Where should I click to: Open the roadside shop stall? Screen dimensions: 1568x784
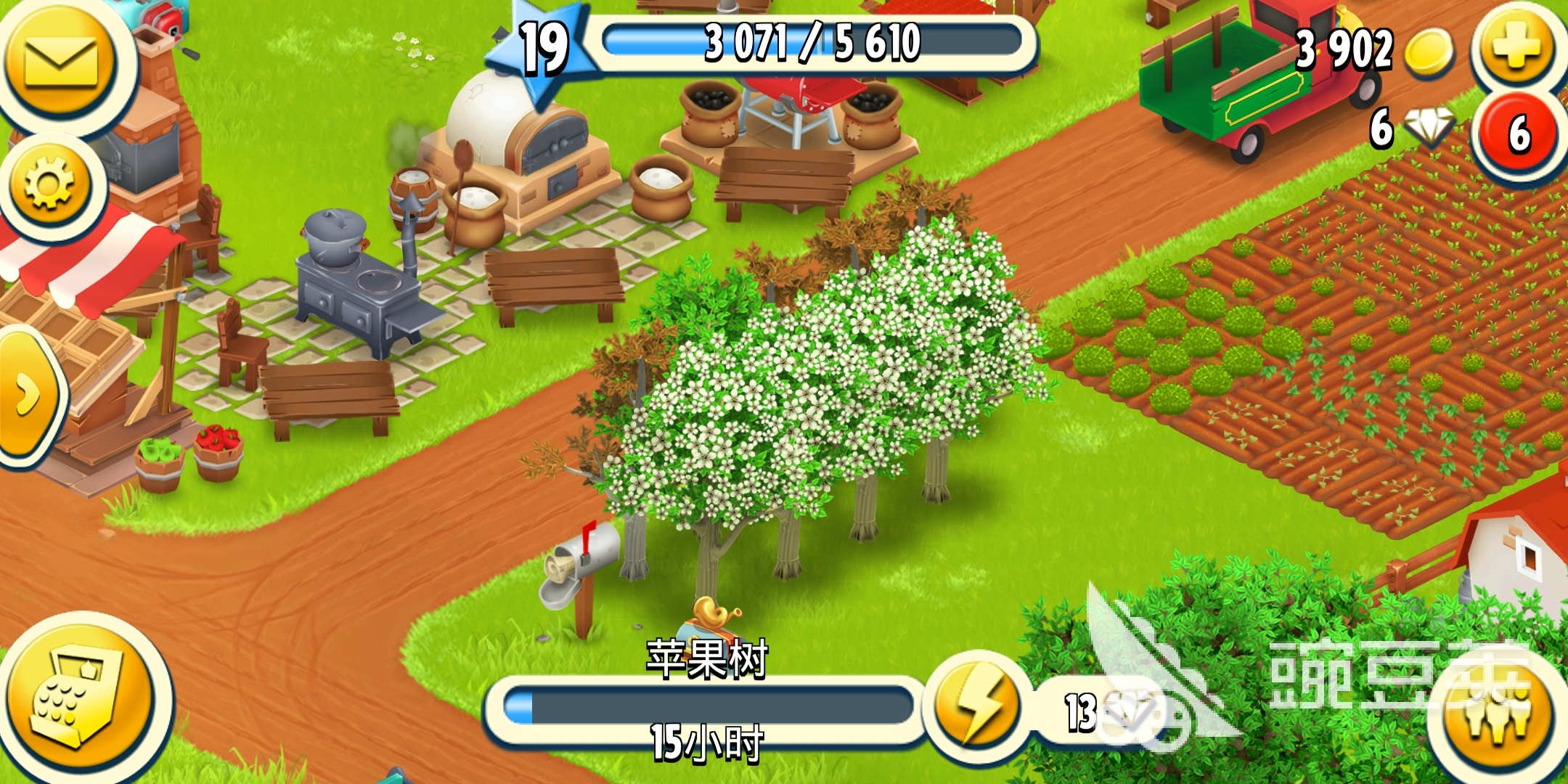tap(87, 348)
